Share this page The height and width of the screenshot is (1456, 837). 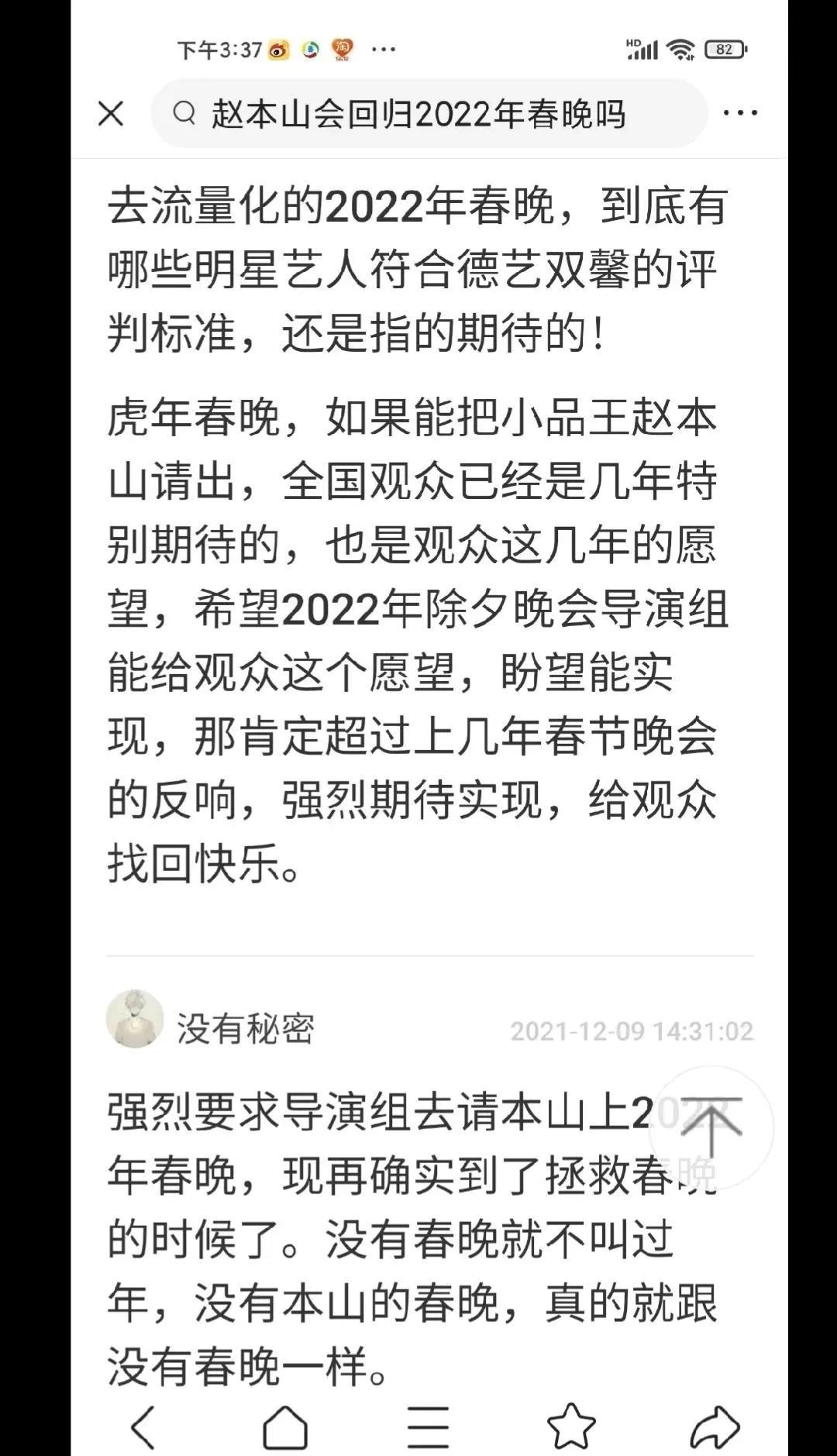click(715, 1427)
